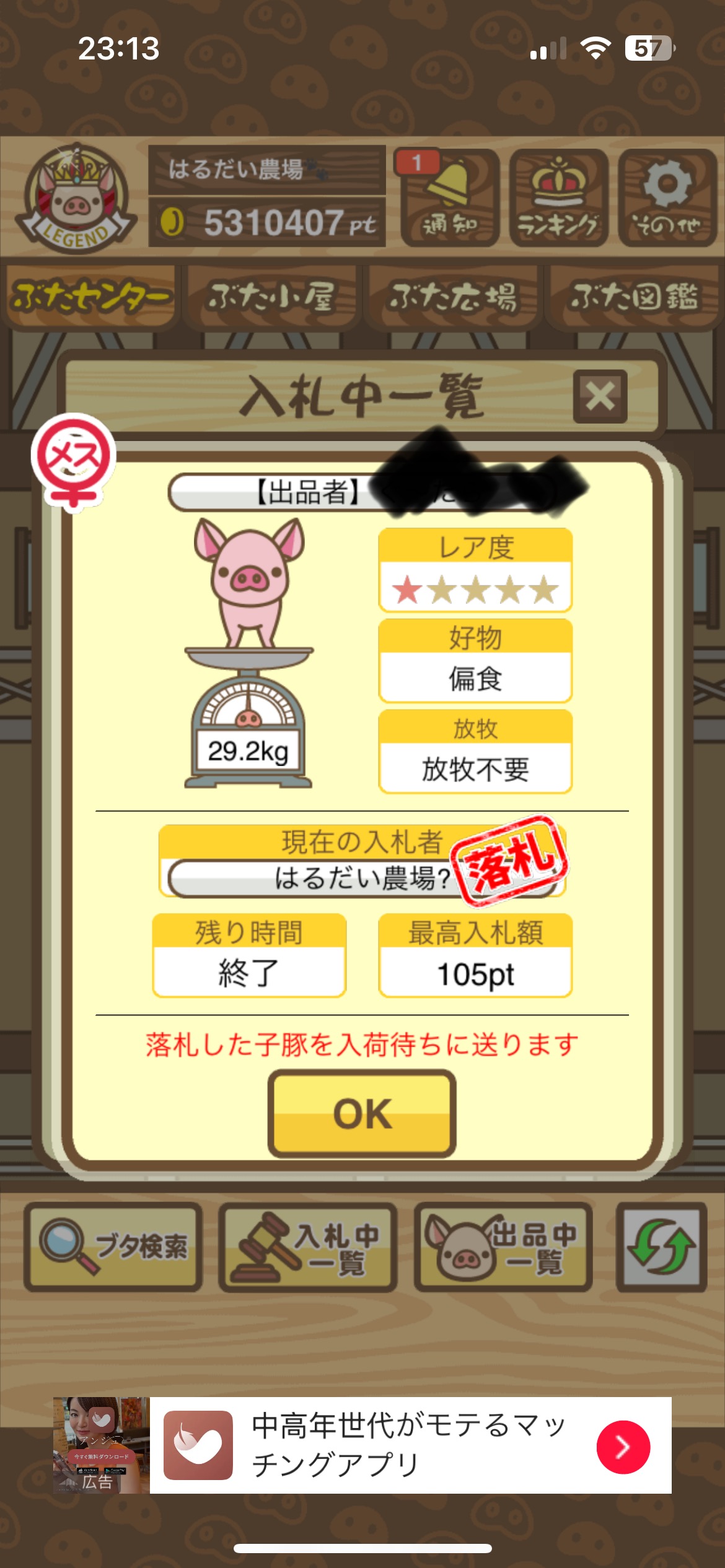Switch to the ぶたセンター tab
Viewport: 725px width, 1568px height.
pos(90,297)
